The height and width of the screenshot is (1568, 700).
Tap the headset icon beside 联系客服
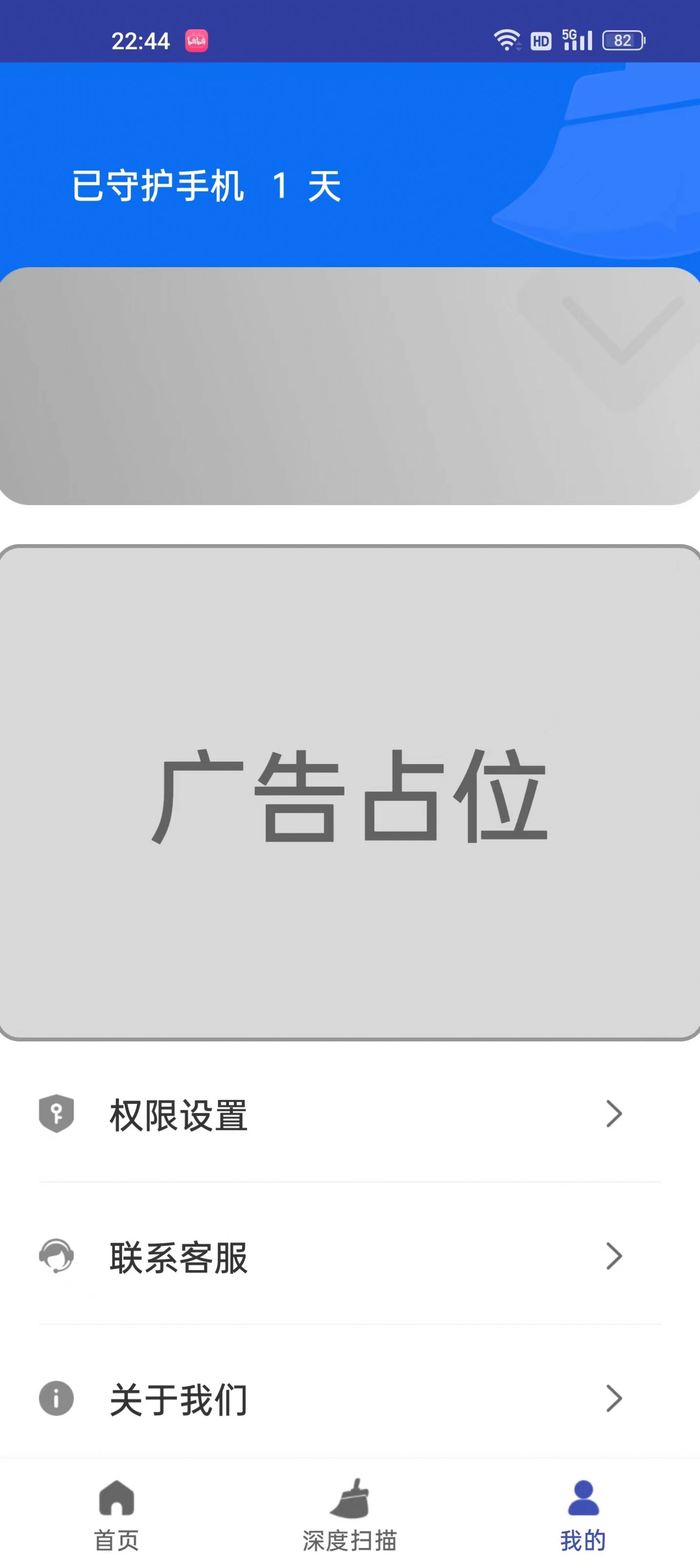[56, 1256]
